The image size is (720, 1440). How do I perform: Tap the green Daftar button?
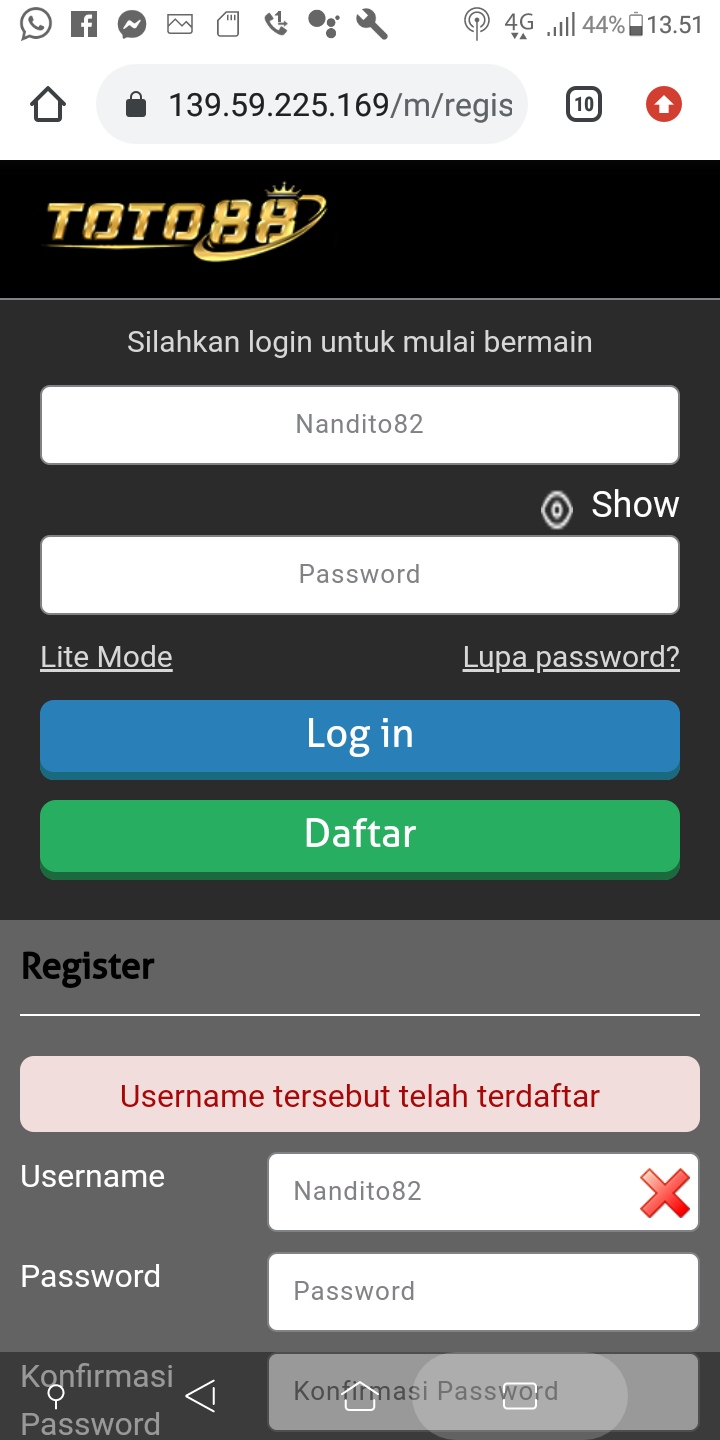pyautogui.click(x=360, y=835)
